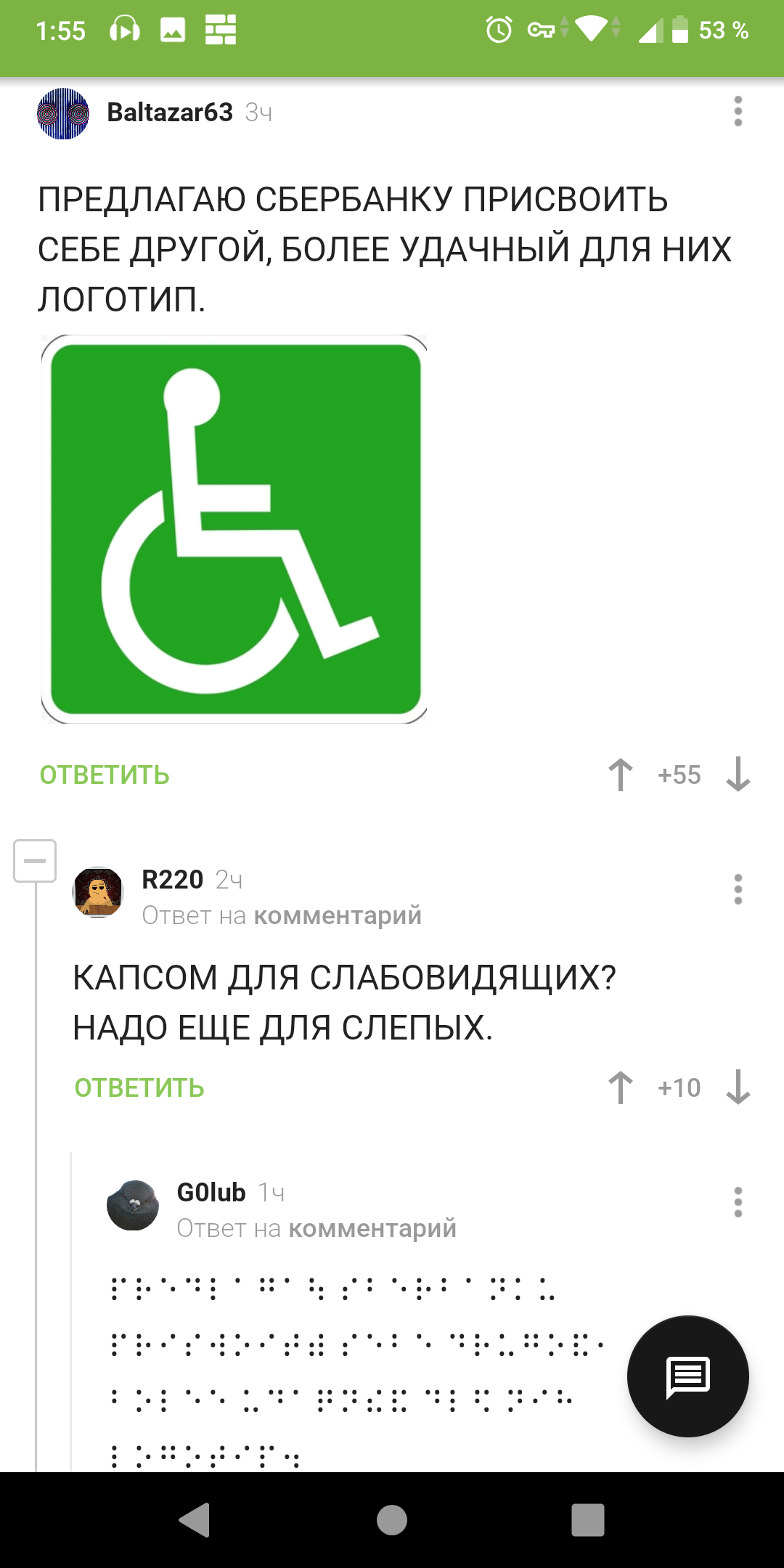The image size is (784, 1568).
Task: Open parent comment link under R220
Action: click(337, 916)
